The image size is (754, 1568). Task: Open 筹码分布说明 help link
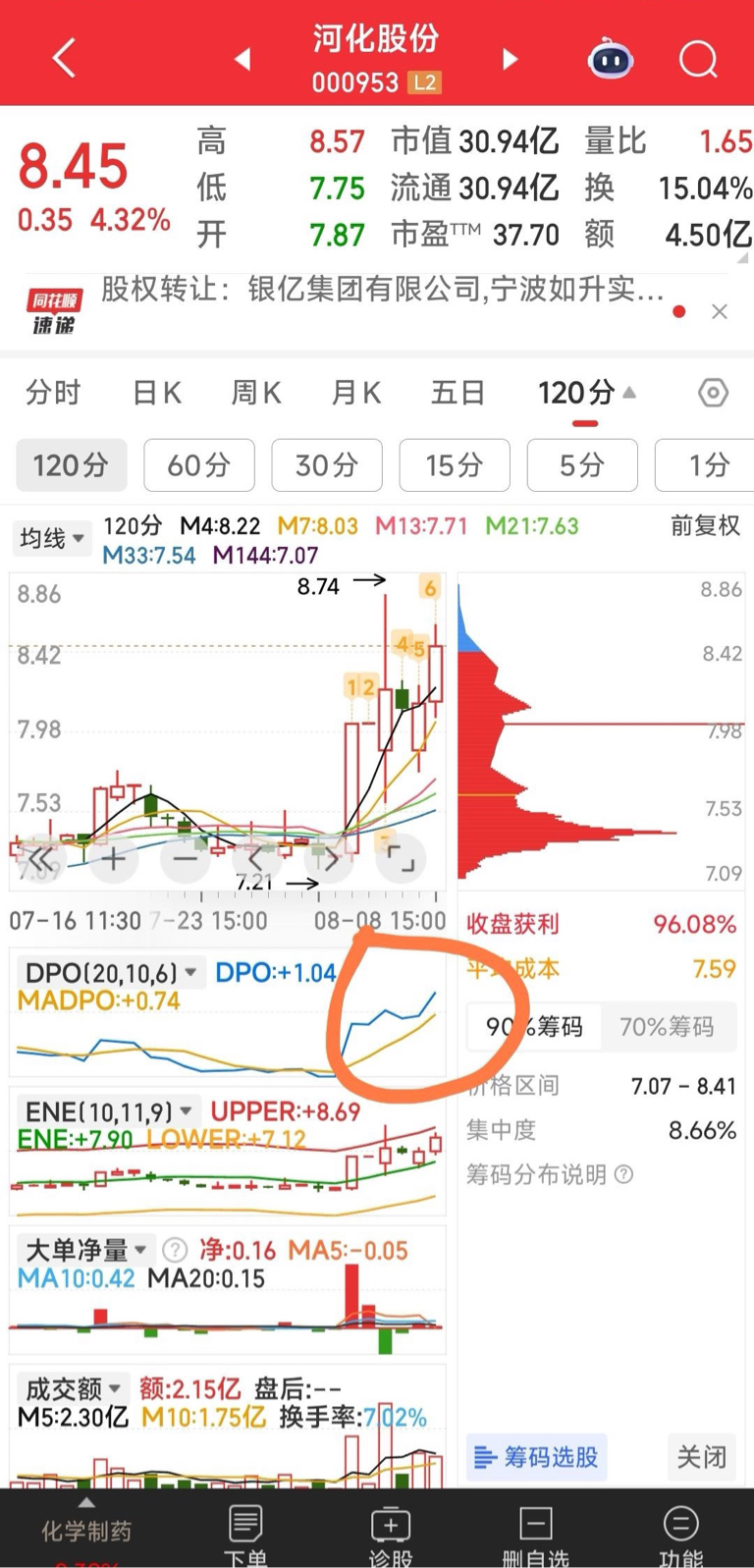tap(550, 1174)
